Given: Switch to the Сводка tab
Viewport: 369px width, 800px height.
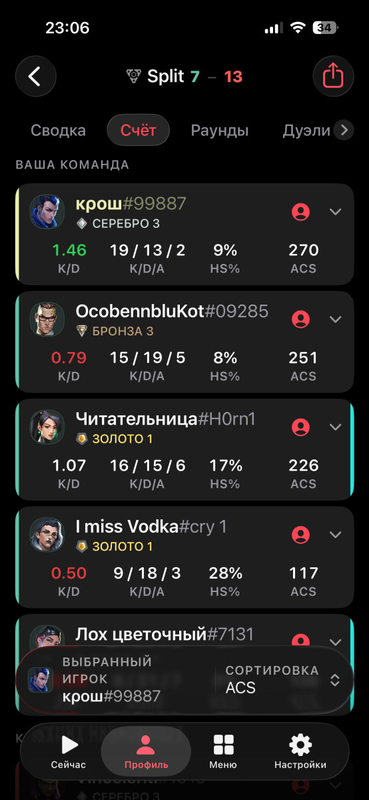Looking at the screenshot, I should click(58, 131).
